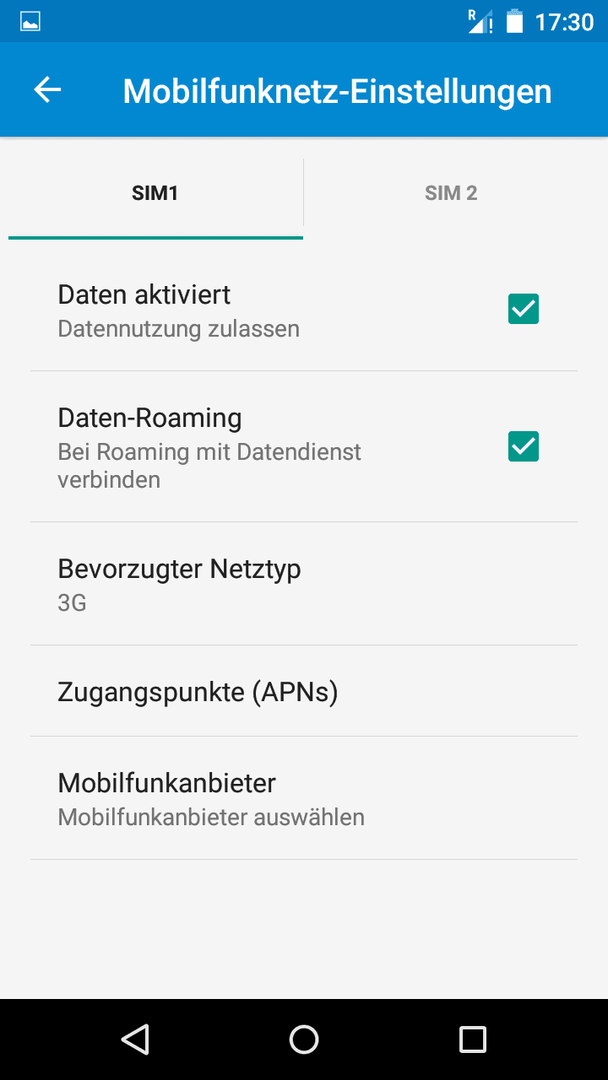The height and width of the screenshot is (1080, 608).
Task: Select the SIM1 tab
Action: 156,194
